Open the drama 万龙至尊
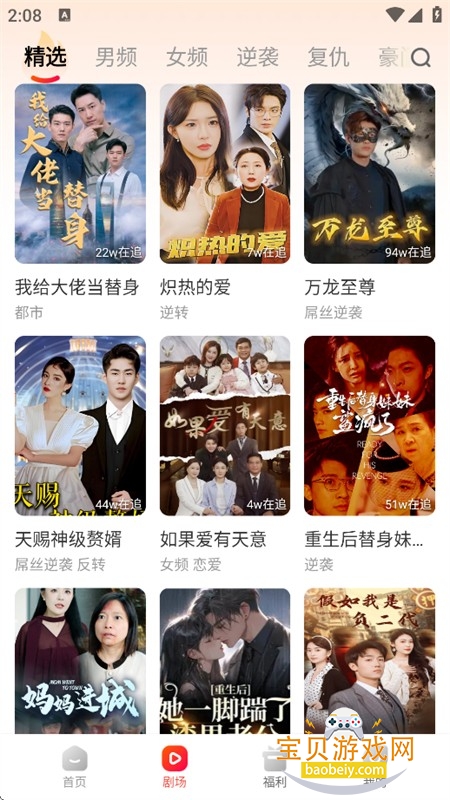Viewport: 450px width, 800px height. tap(369, 173)
